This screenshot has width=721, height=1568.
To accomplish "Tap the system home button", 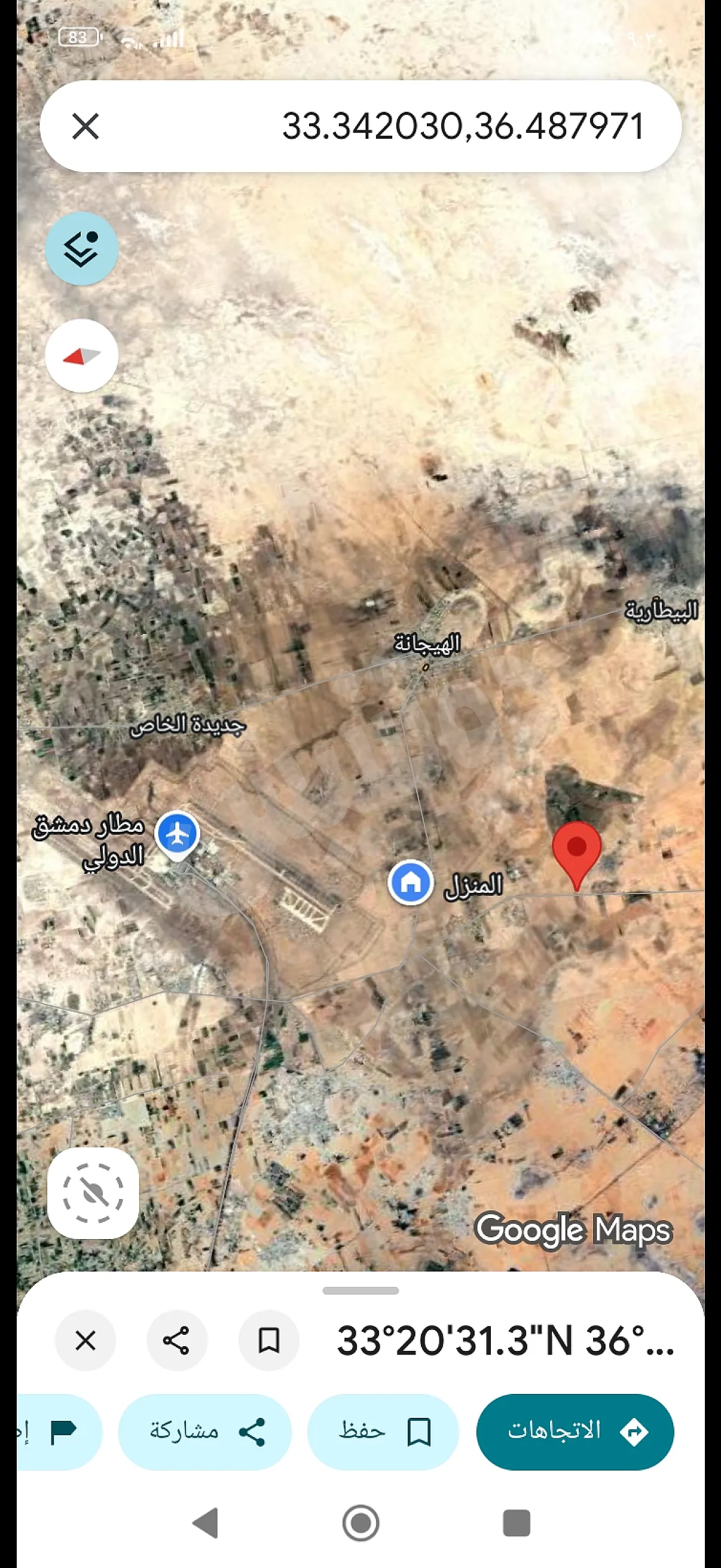I will (x=361, y=1524).
